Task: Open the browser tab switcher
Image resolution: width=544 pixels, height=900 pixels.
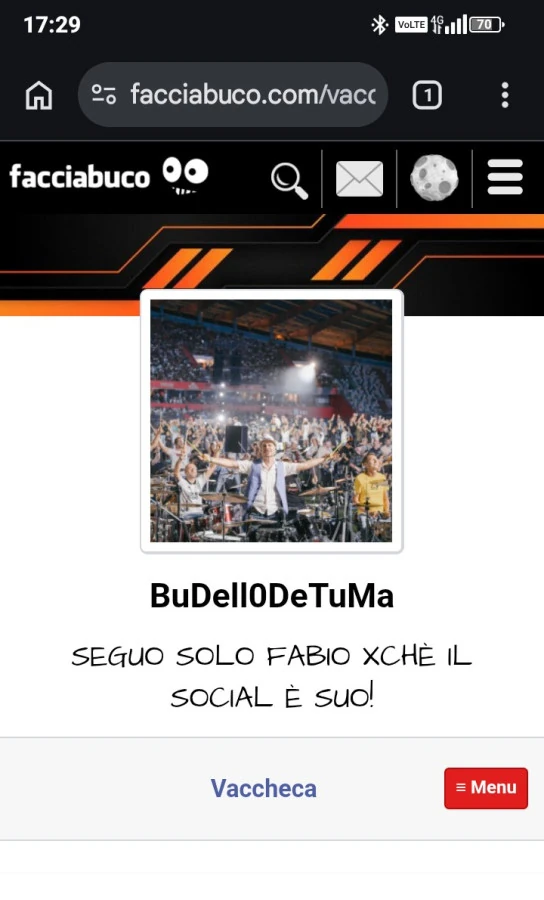Action: tap(427, 95)
